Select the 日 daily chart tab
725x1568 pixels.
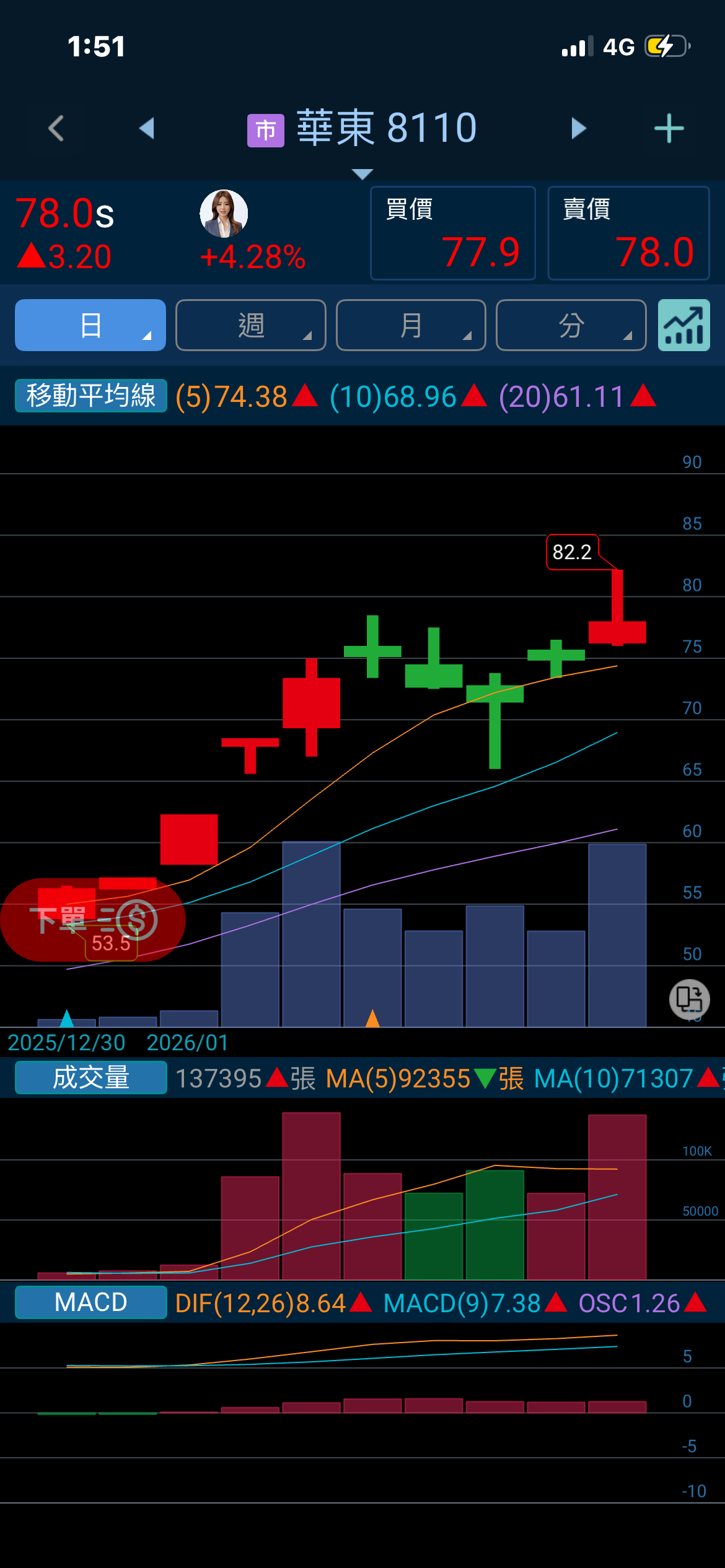coord(90,325)
